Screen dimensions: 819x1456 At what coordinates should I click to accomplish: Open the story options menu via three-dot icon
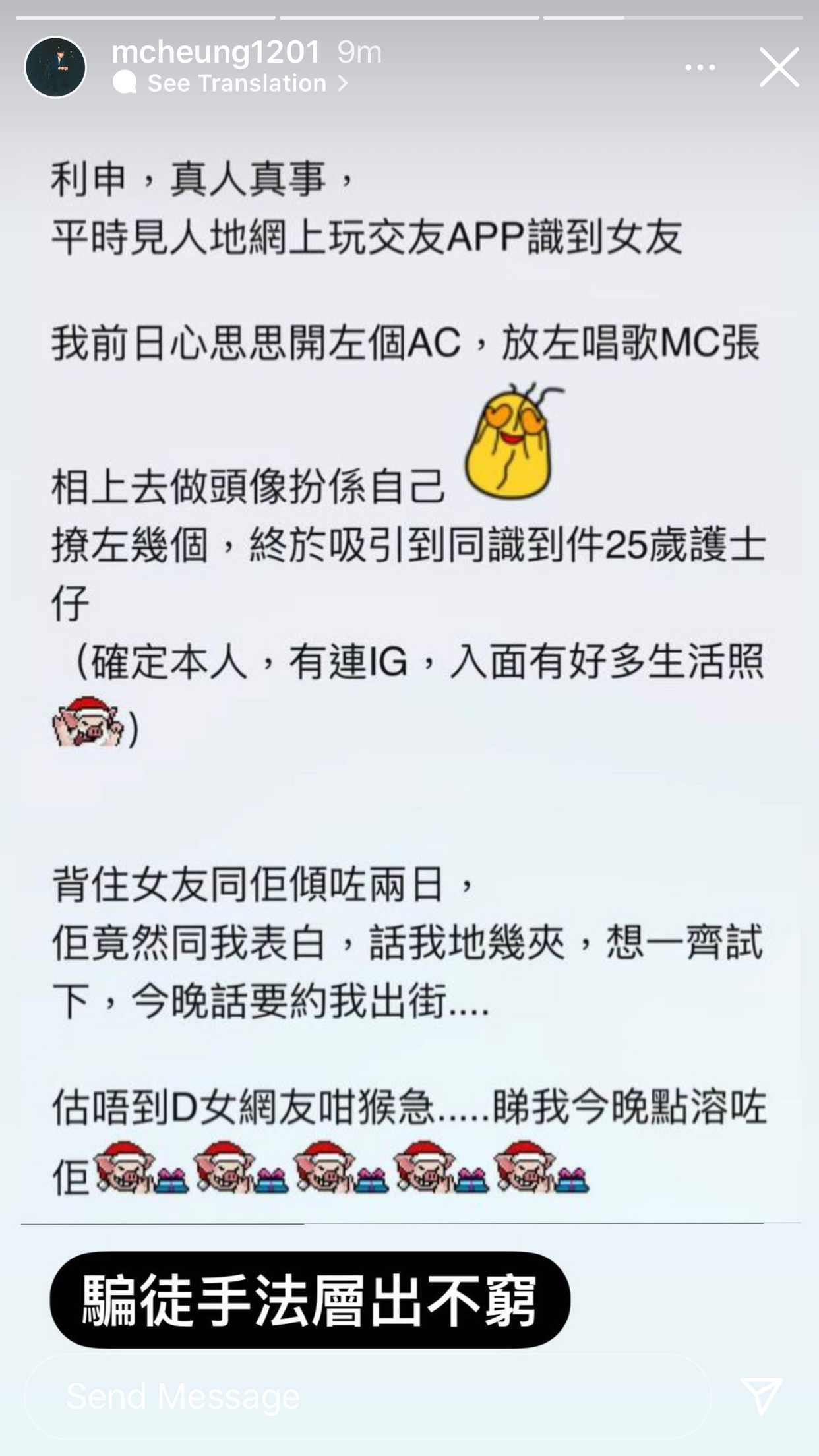[x=699, y=66]
